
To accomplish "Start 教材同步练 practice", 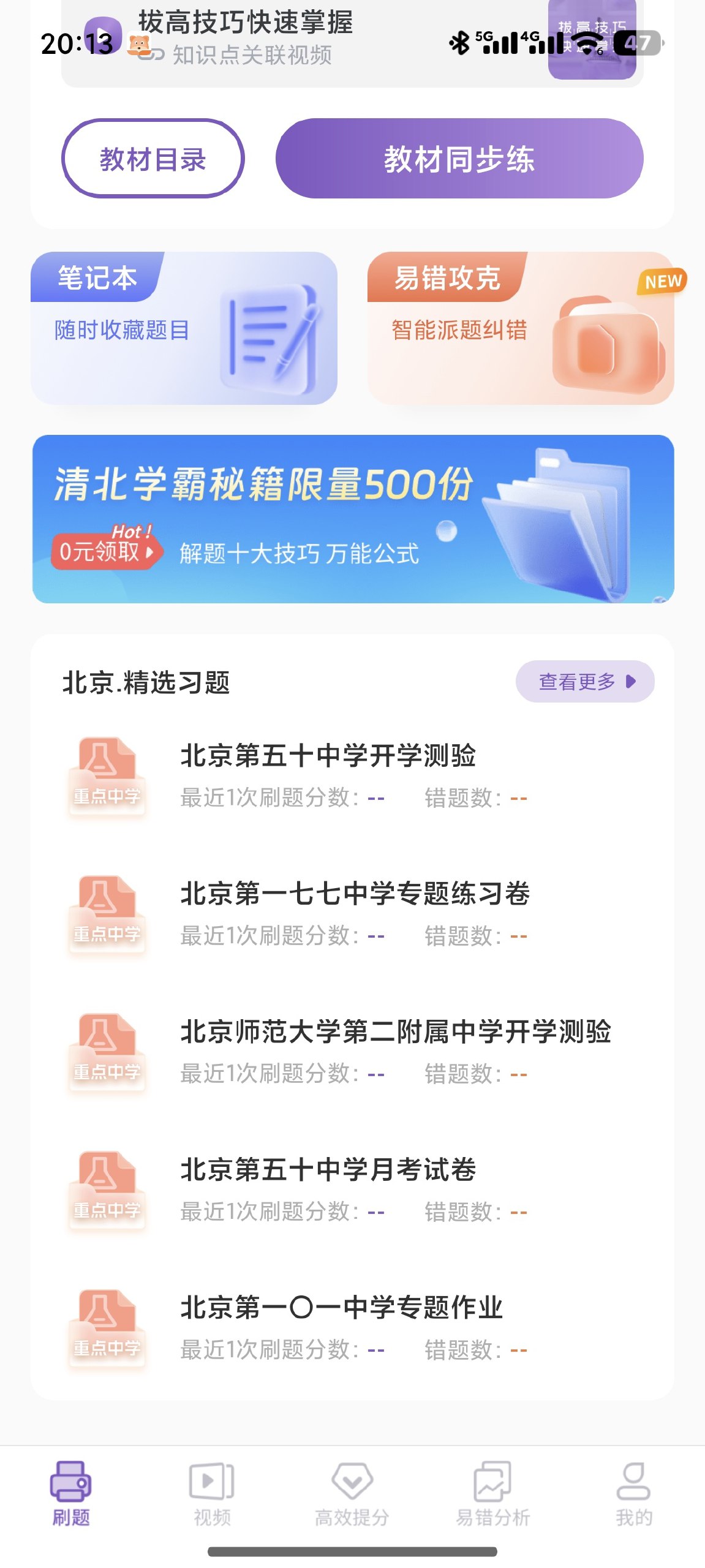I will (x=459, y=159).
